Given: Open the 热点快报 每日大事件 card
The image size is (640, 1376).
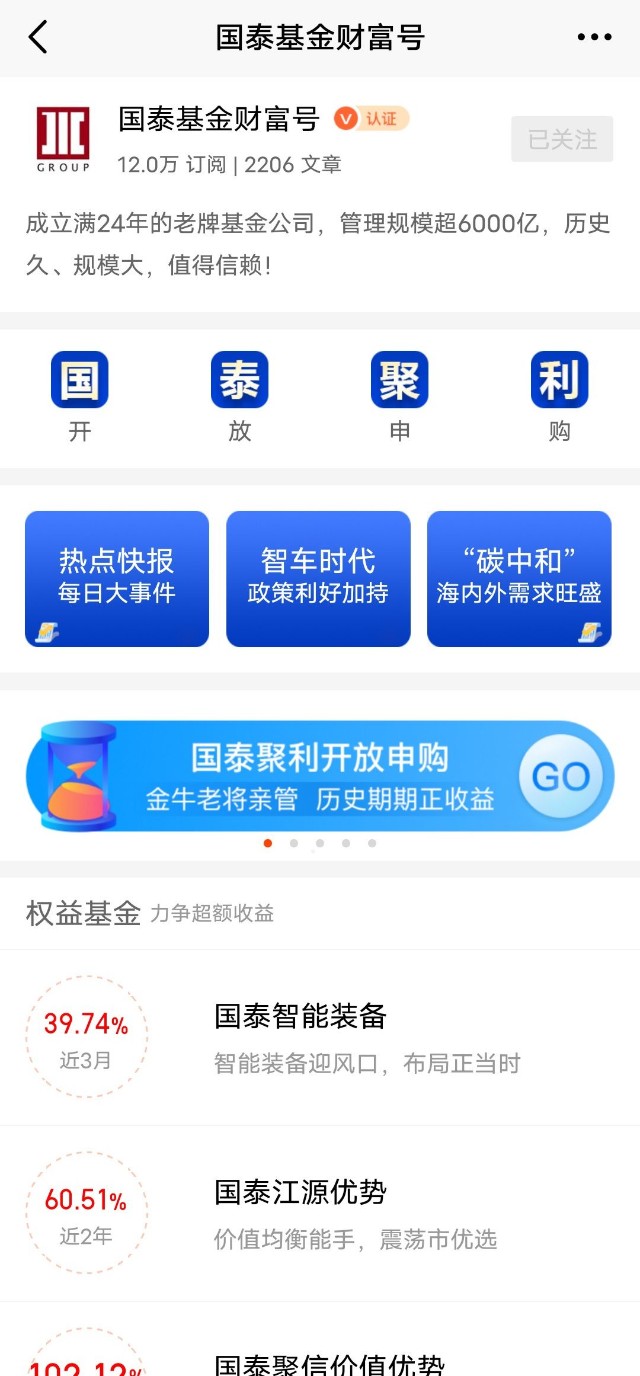Looking at the screenshot, I should point(117,578).
